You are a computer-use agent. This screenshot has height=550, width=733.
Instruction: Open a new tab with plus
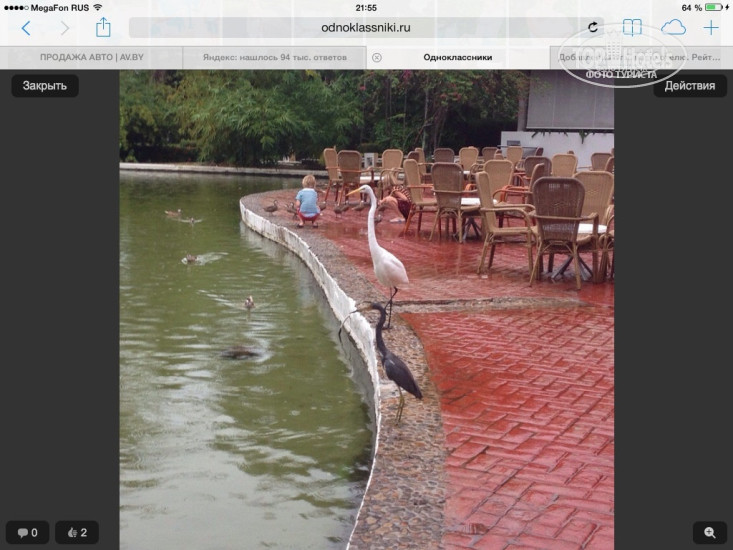[x=711, y=28]
